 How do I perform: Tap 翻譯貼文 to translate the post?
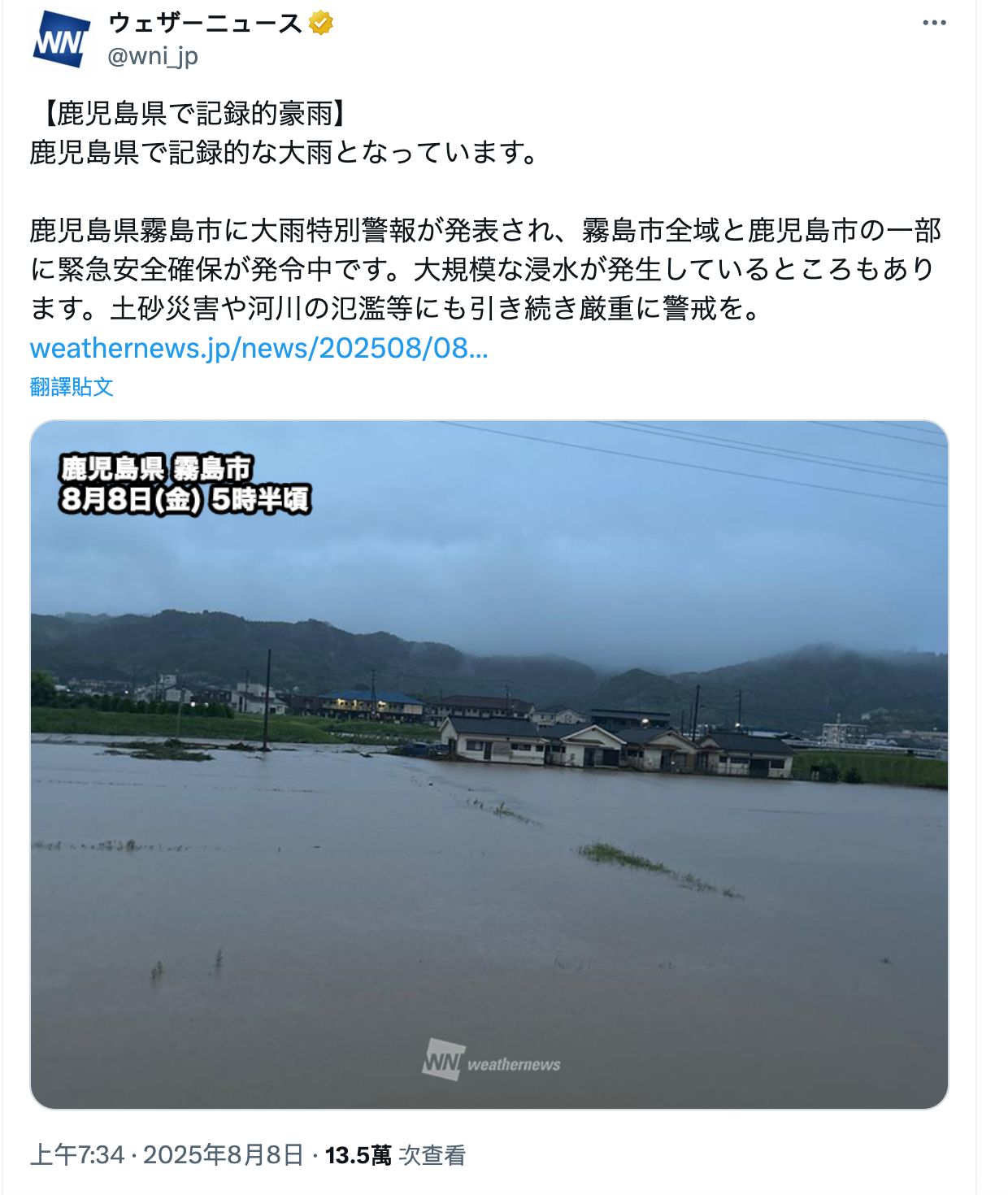[x=72, y=387]
